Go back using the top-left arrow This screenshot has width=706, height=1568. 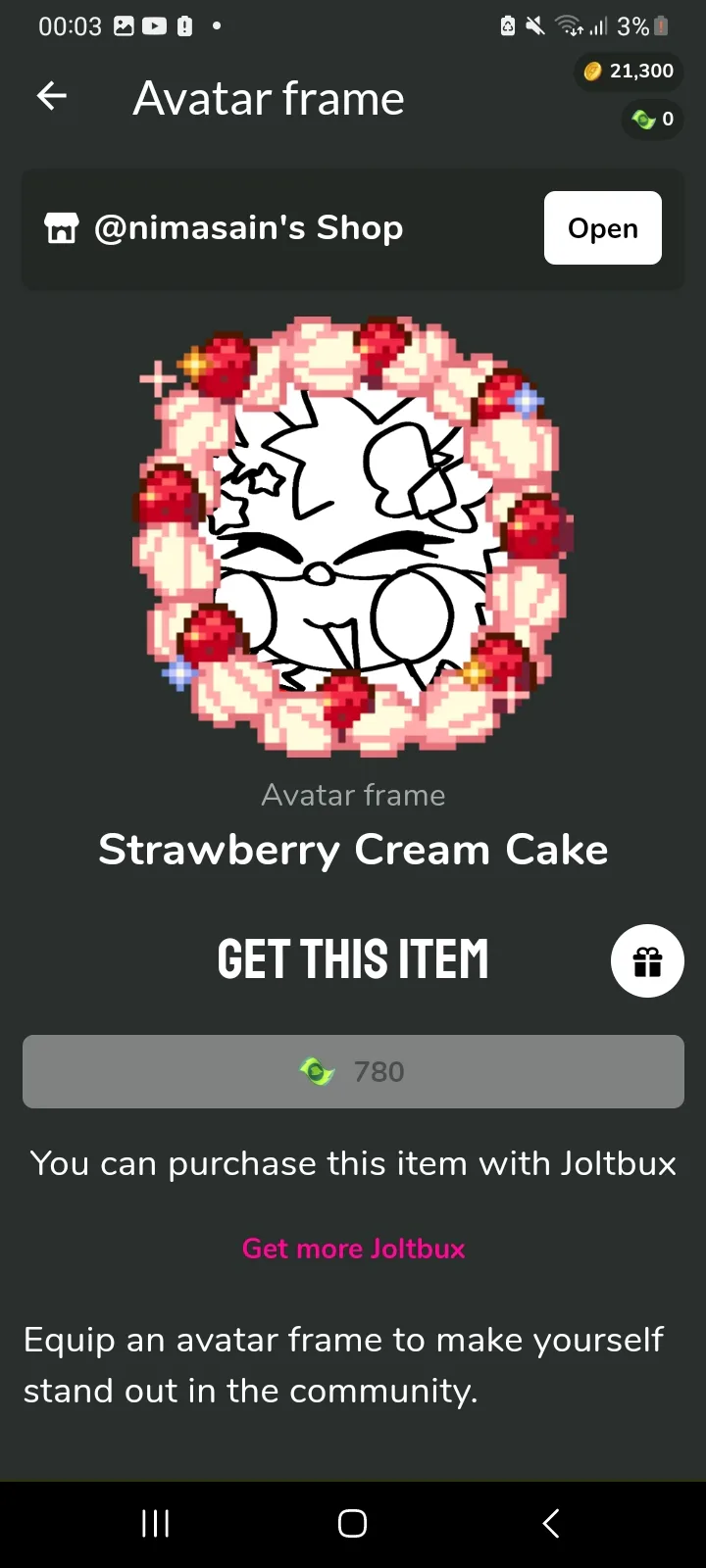pyautogui.click(x=52, y=96)
